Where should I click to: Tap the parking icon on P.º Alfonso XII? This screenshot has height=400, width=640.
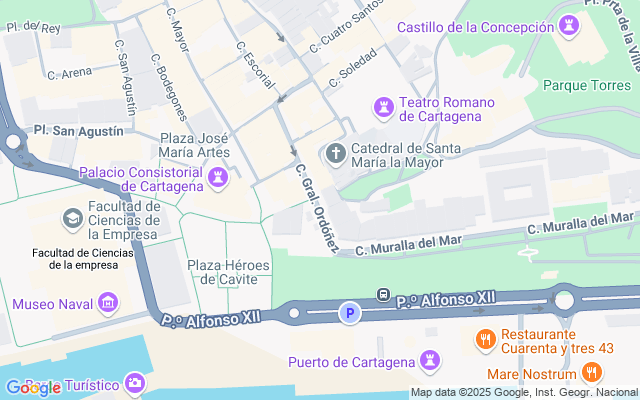349,314
